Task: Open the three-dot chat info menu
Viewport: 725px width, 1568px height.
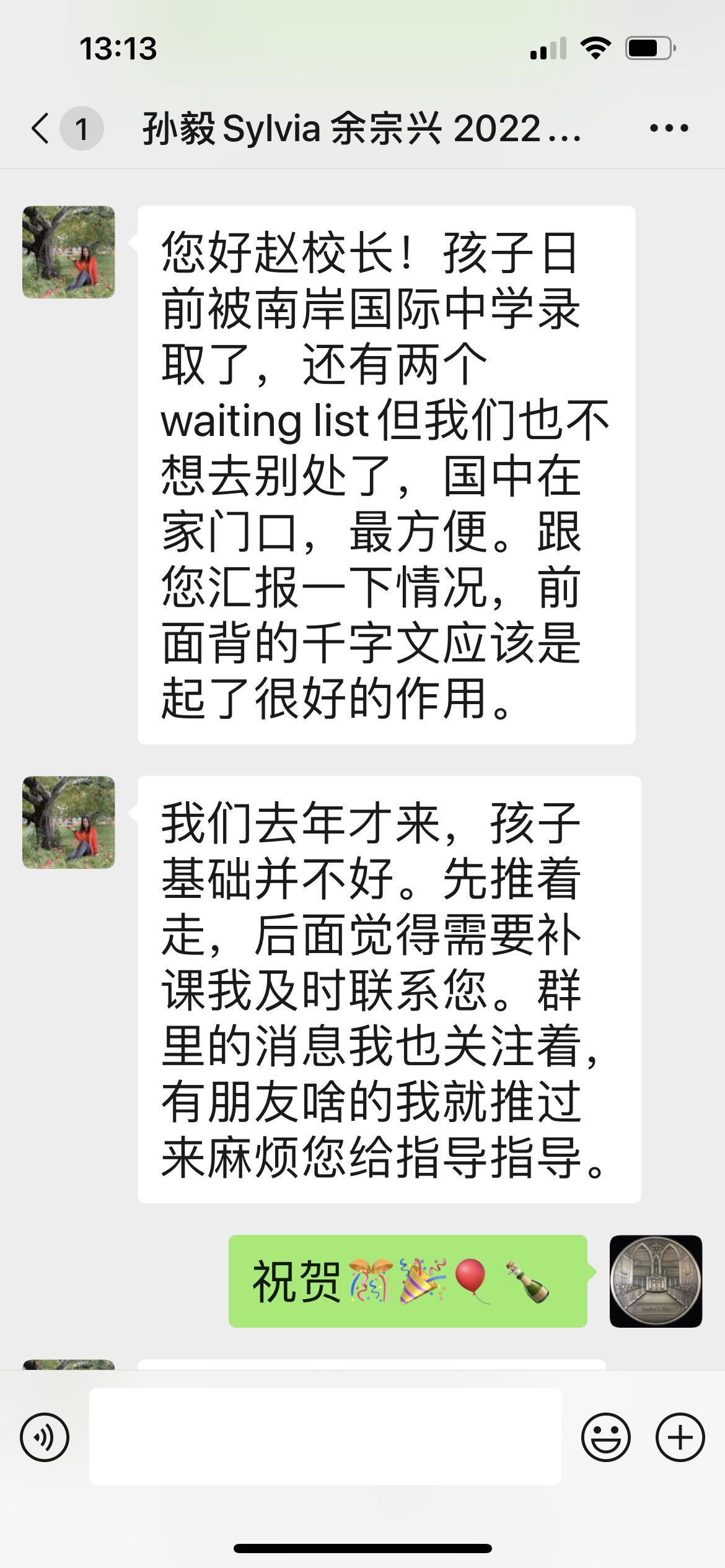Action: [669, 129]
